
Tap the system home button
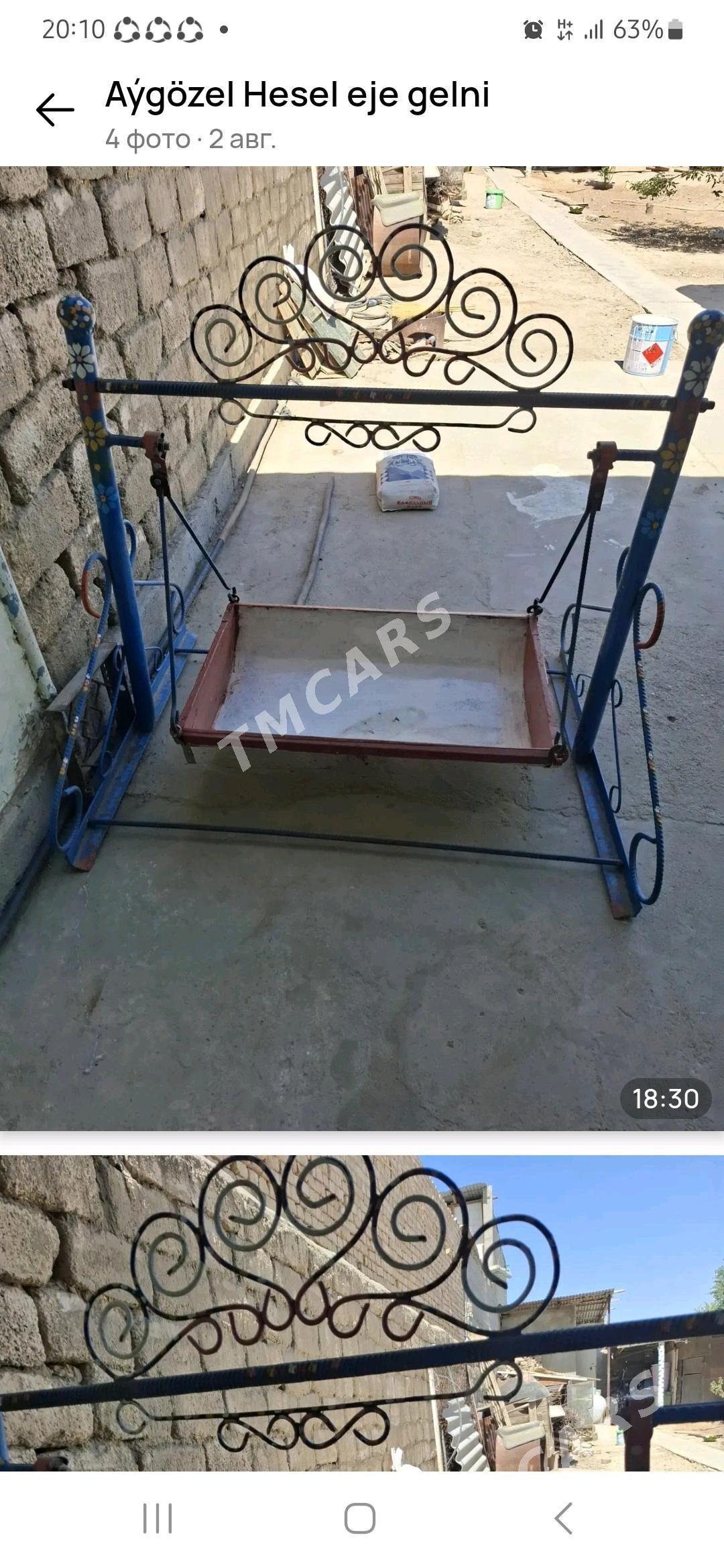point(360,1518)
